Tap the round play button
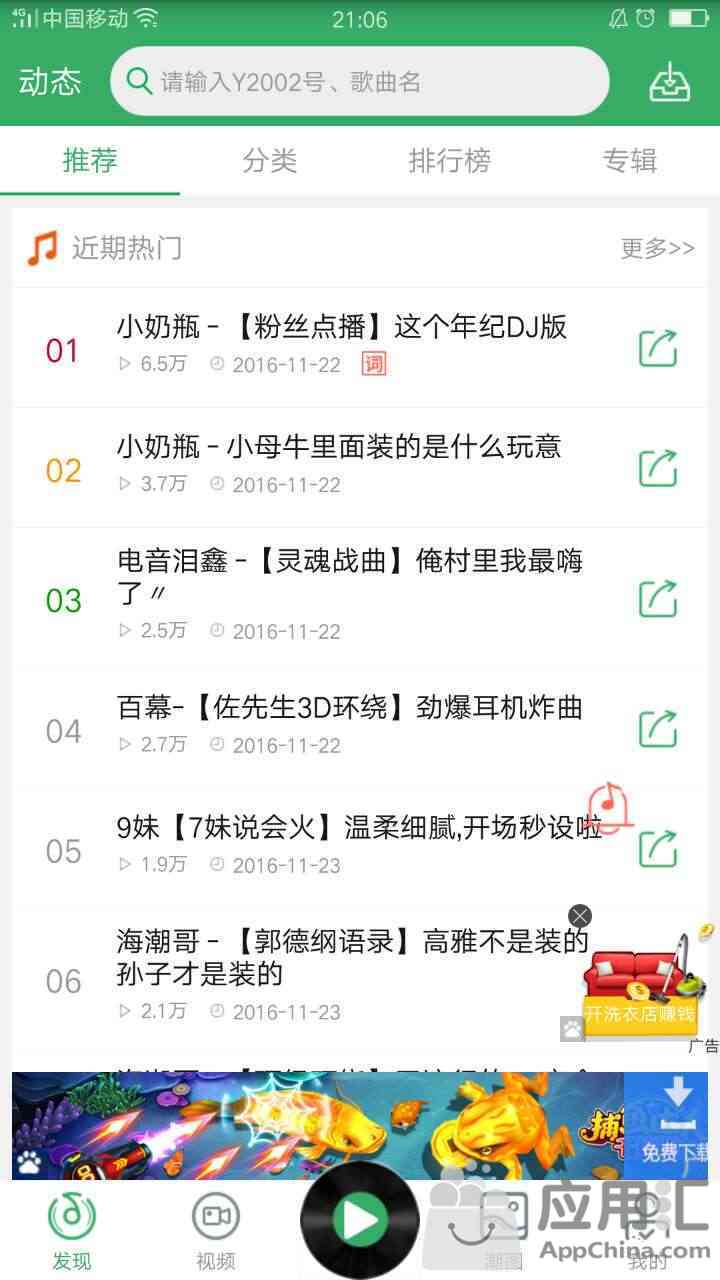720x1280 pixels. pyautogui.click(x=360, y=1220)
